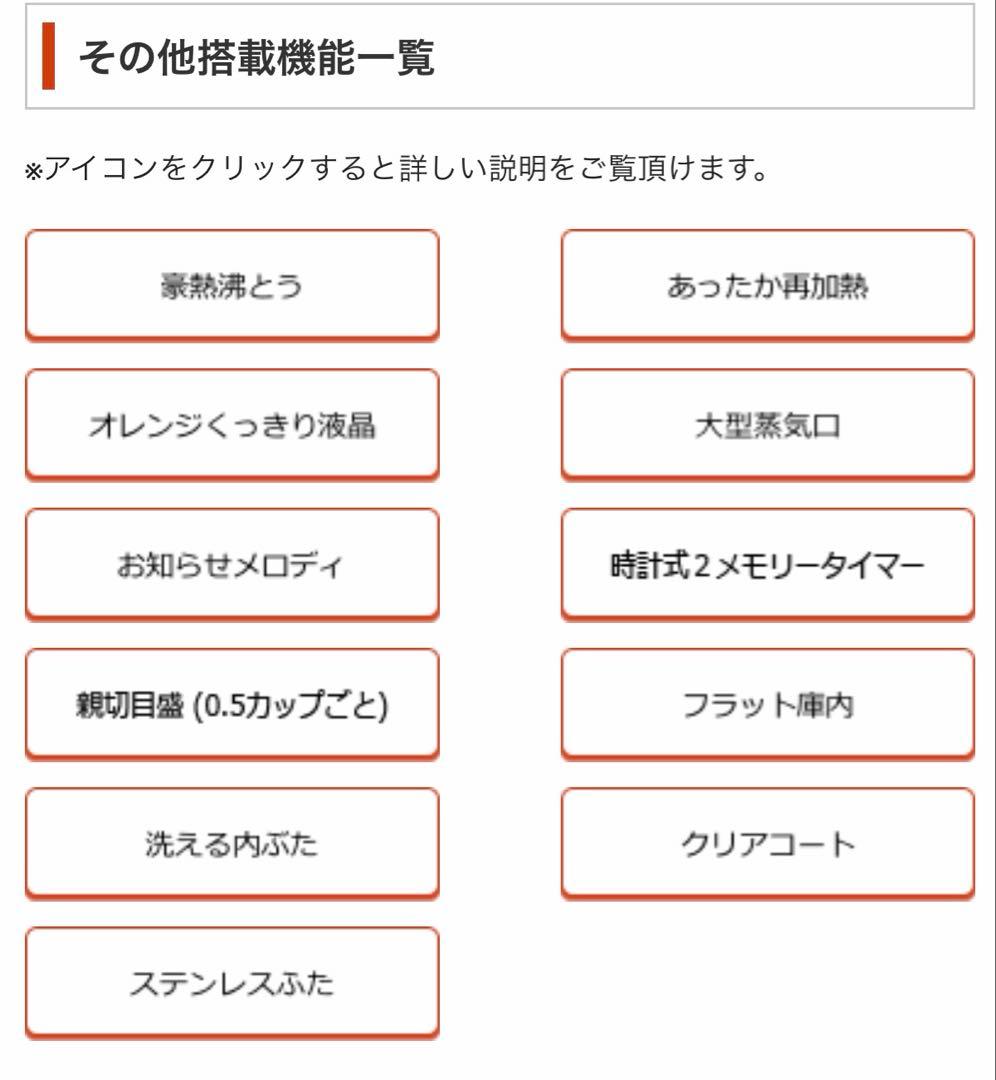996x1080 pixels.
Task: Open the お知らせメロディ melody feature
Action: pyautogui.click(x=232, y=563)
